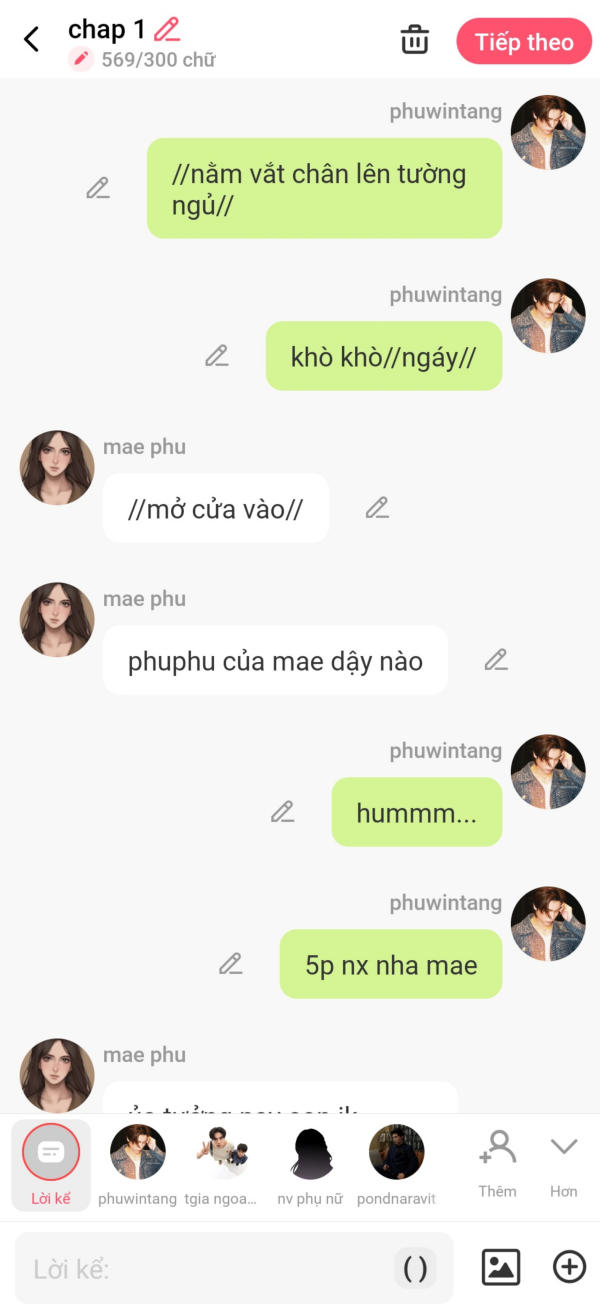Attach an image to the story
The height and width of the screenshot is (1306, 600).
501,1267
